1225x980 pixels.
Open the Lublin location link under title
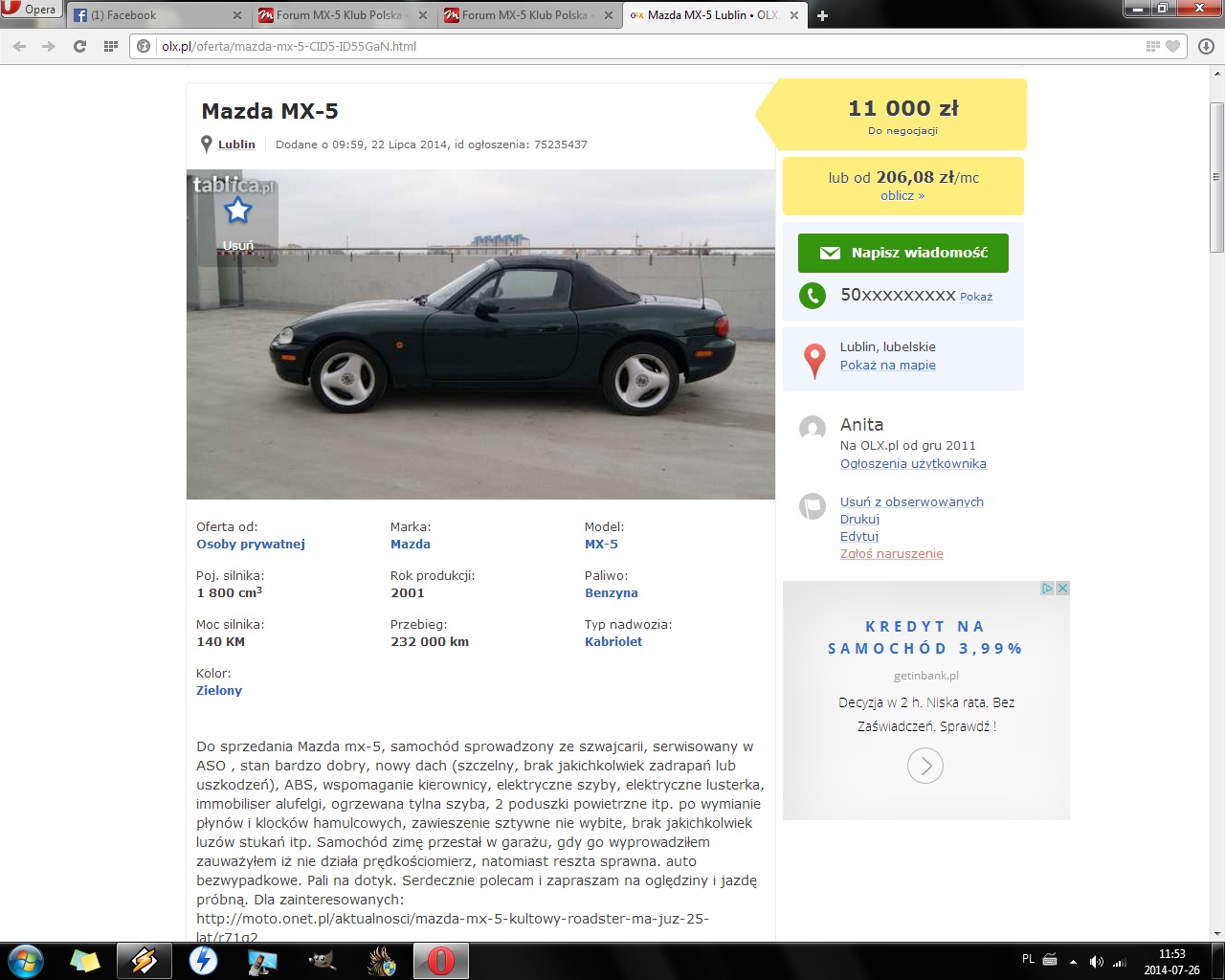point(236,145)
